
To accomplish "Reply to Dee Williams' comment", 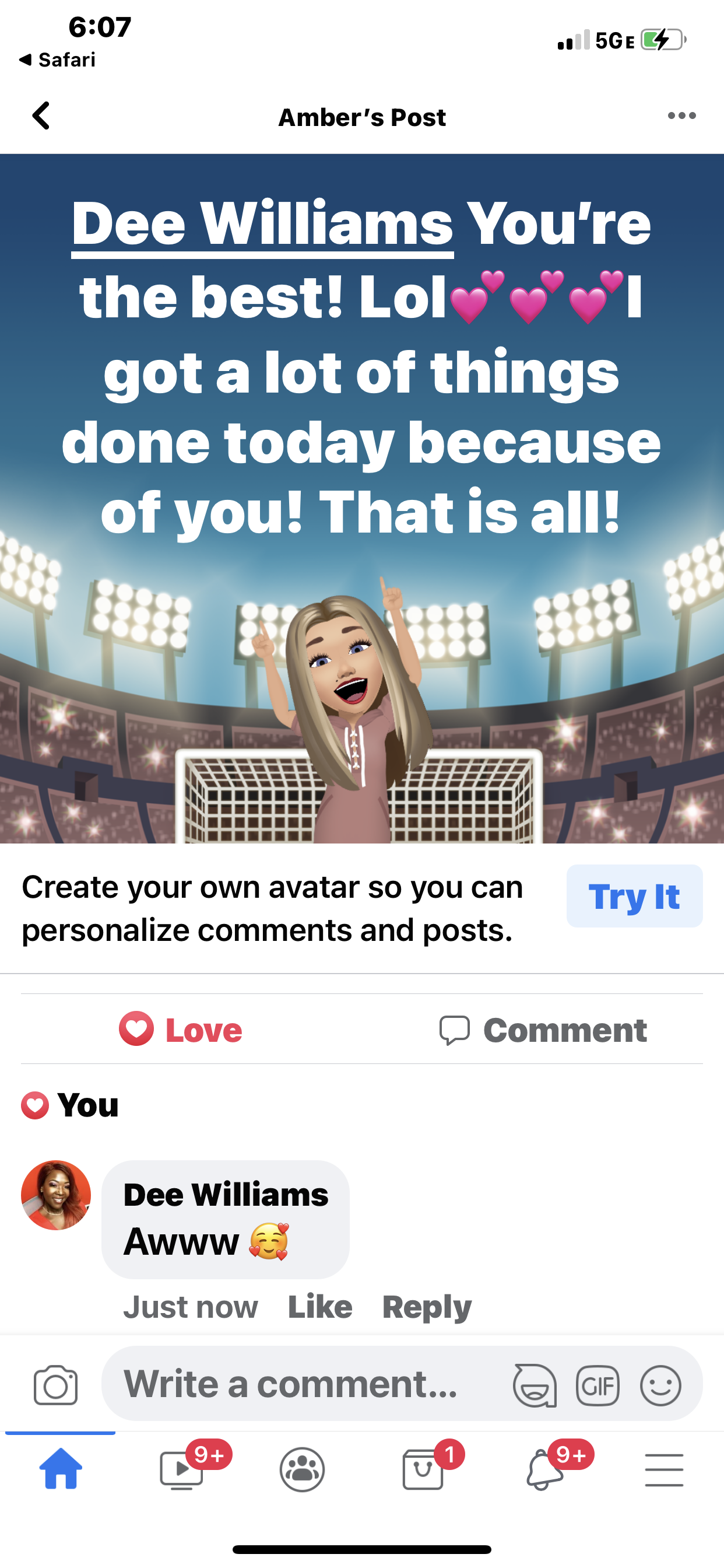I will pos(427,1307).
